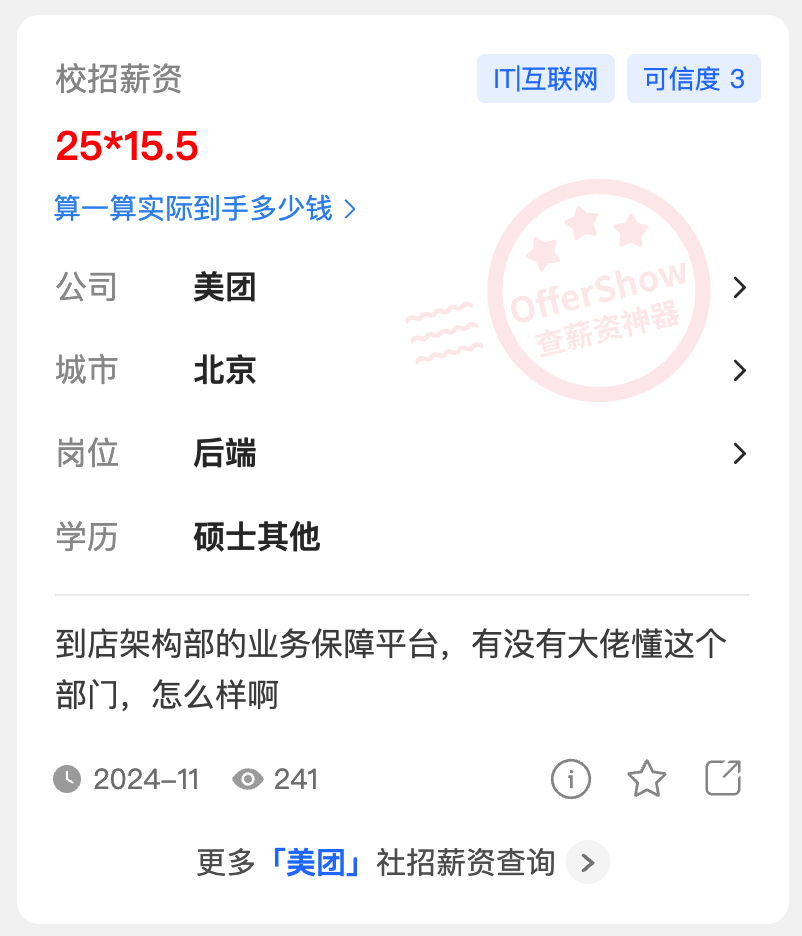Open the 公司 美团 row
The width and height of the screenshot is (802, 936).
401,288
